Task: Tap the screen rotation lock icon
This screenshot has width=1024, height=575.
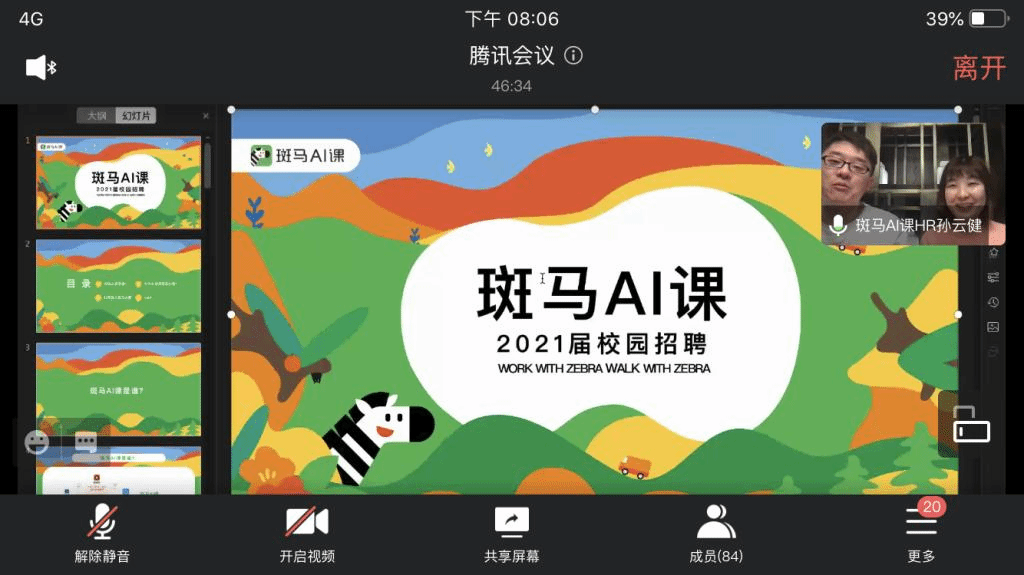Action: (970, 425)
